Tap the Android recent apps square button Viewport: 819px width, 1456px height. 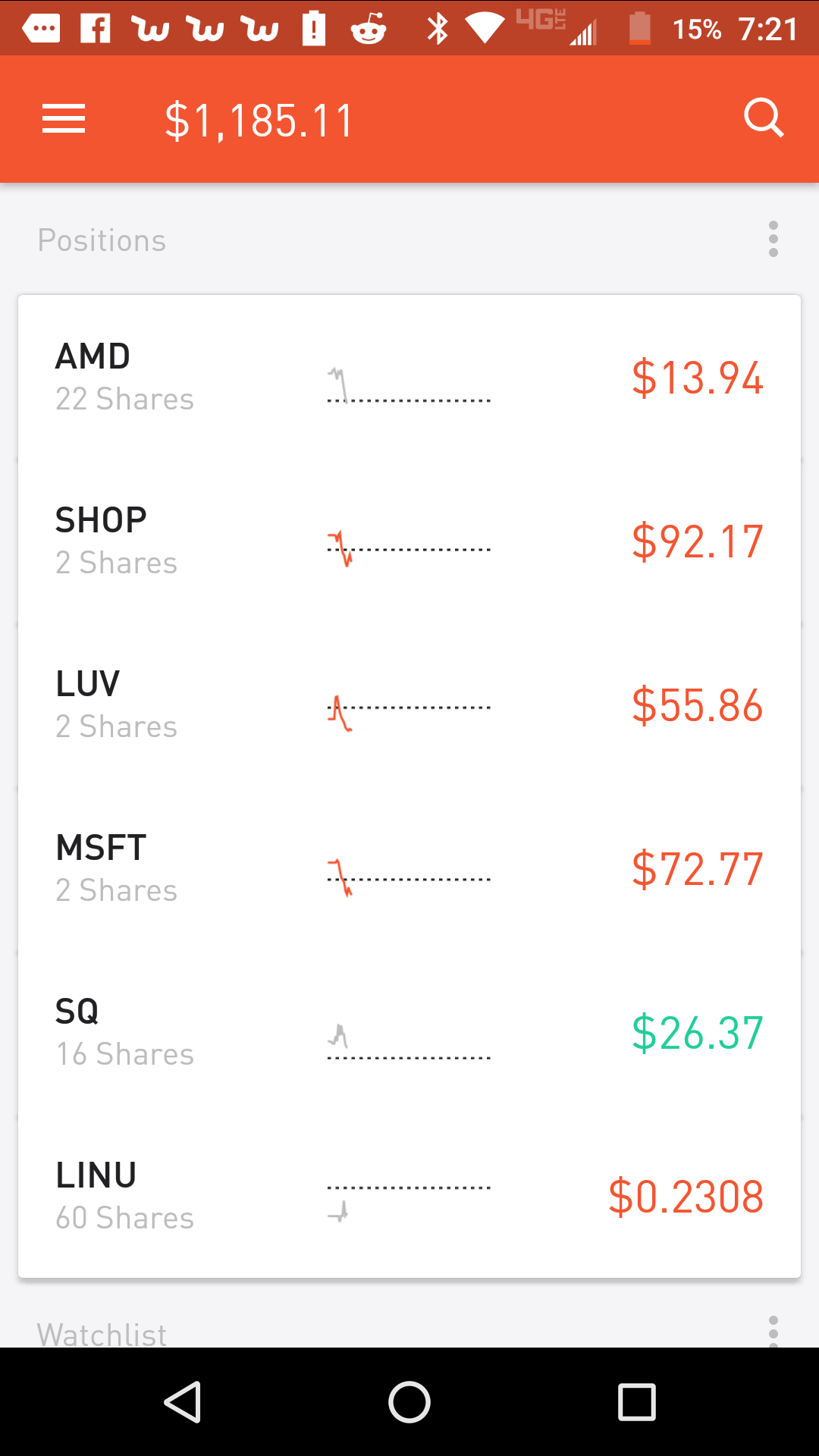pyautogui.click(x=637, y=1401)
